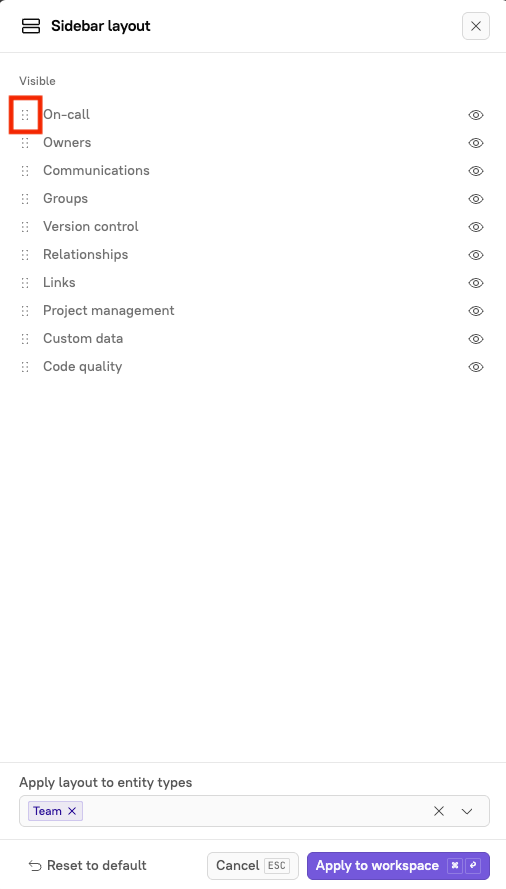Hide the Project management section
The height and width of the screenshot is (889, 506).
click(475, 311)
